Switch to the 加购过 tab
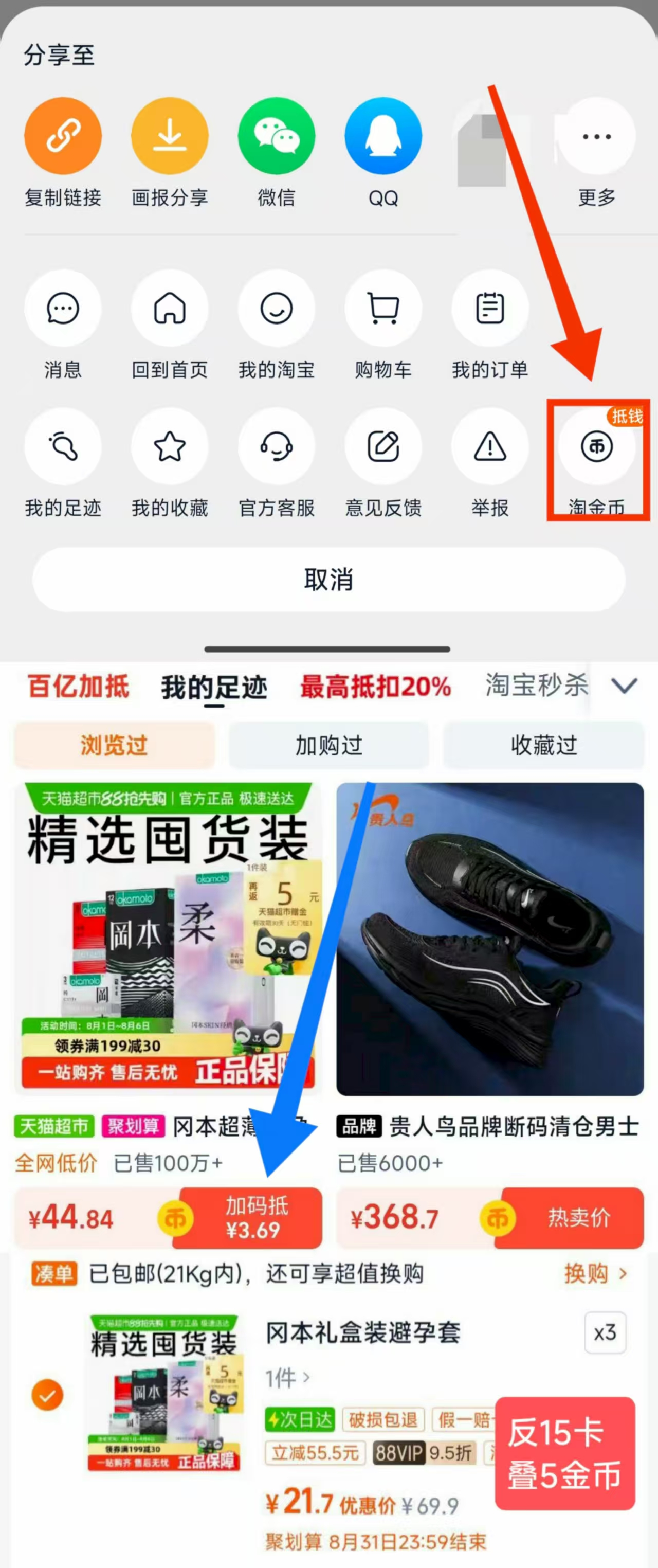658x1568 pixels. point(328,745)
